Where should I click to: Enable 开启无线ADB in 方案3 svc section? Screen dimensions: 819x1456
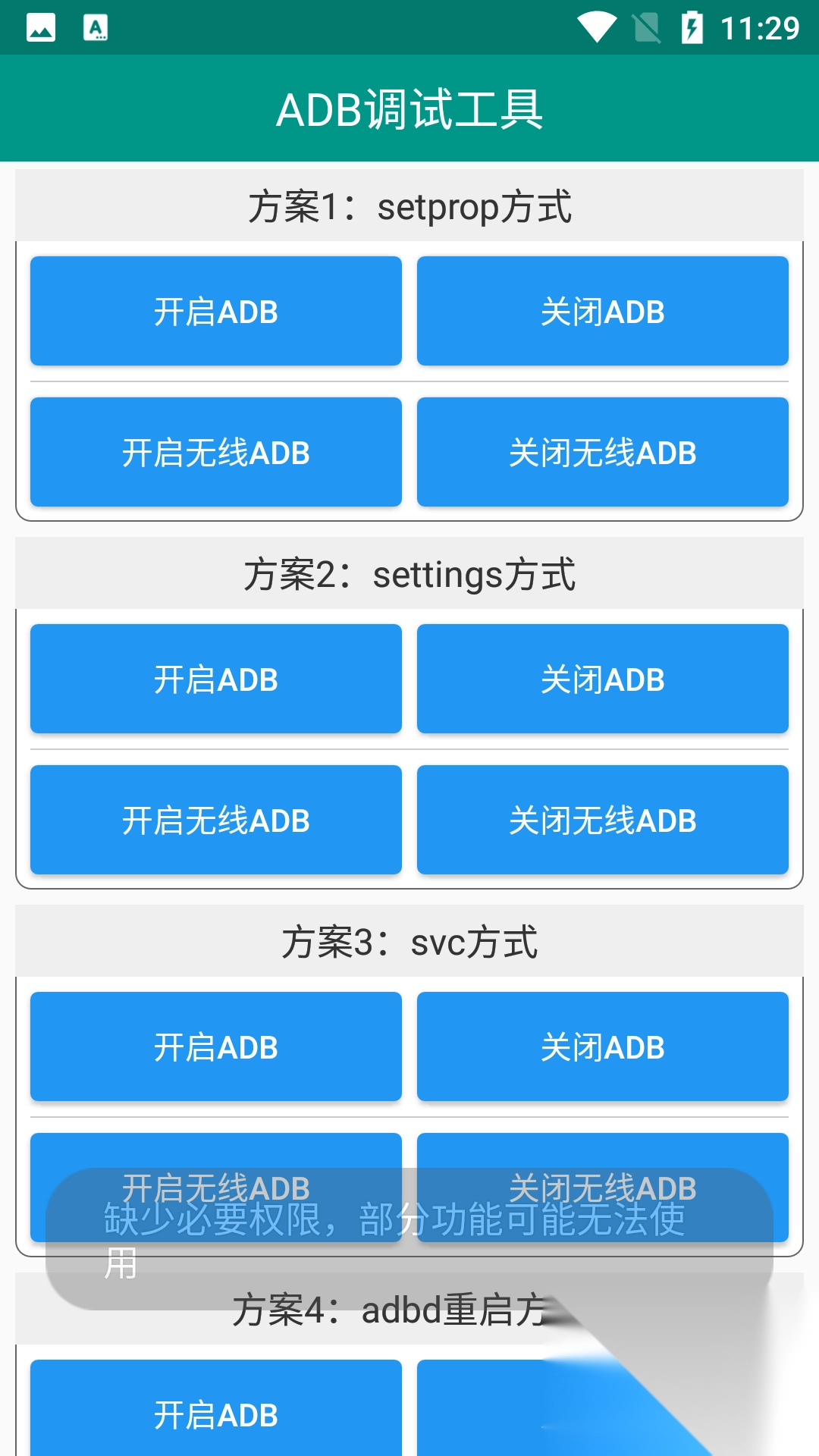pos(216,1153)
